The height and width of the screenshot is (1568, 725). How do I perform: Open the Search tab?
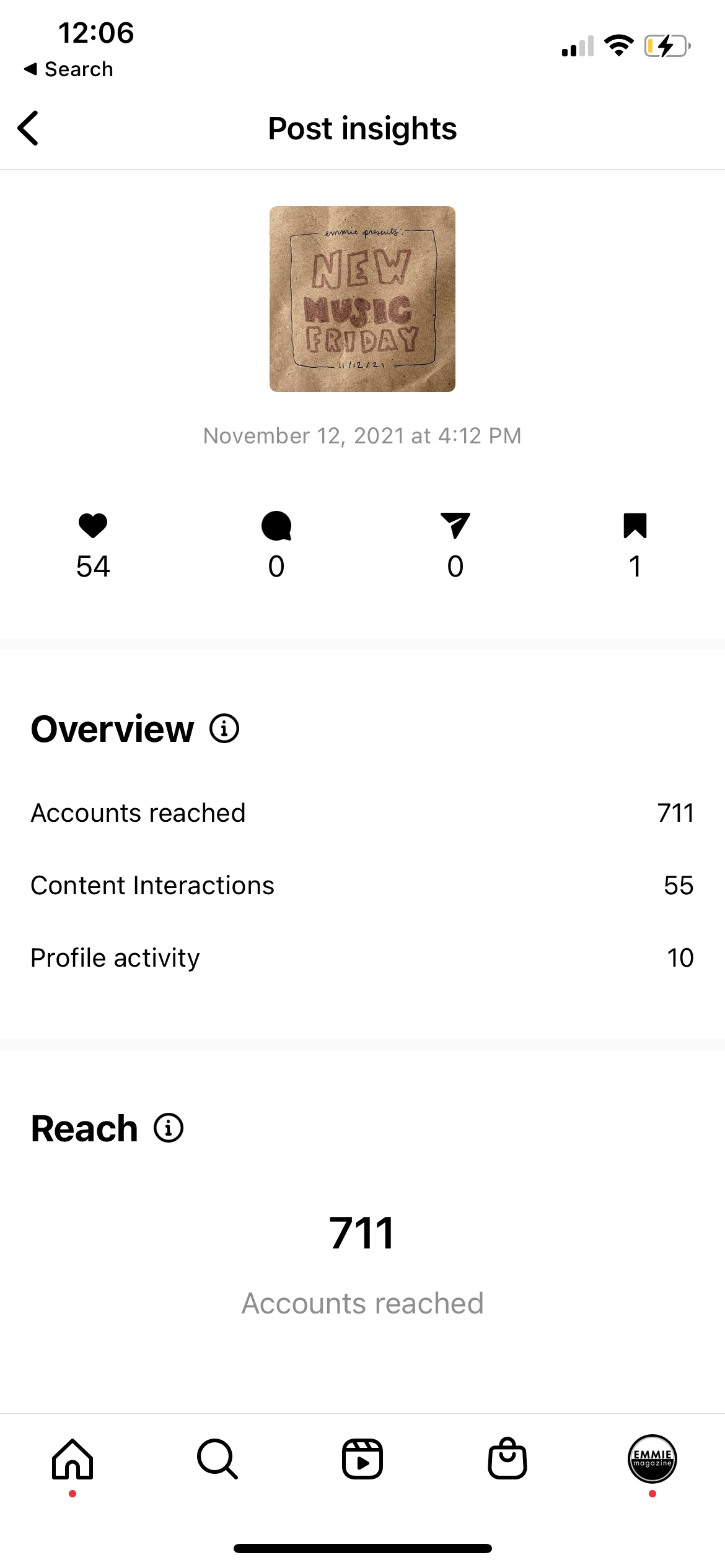click(x=217, y=1459)
